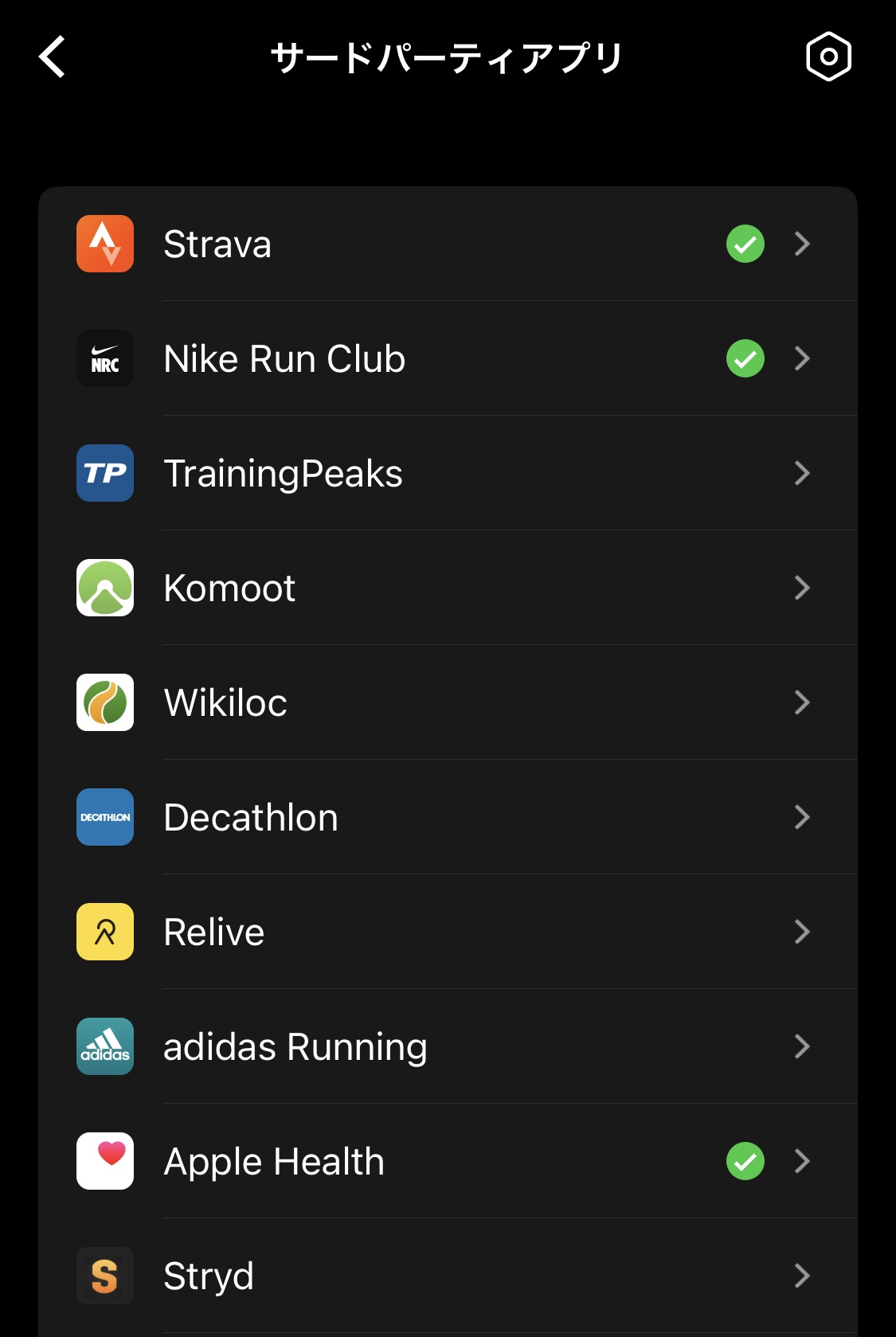Open Apple Health sync settings
896x1337 pixels.
pos(446,1161)
